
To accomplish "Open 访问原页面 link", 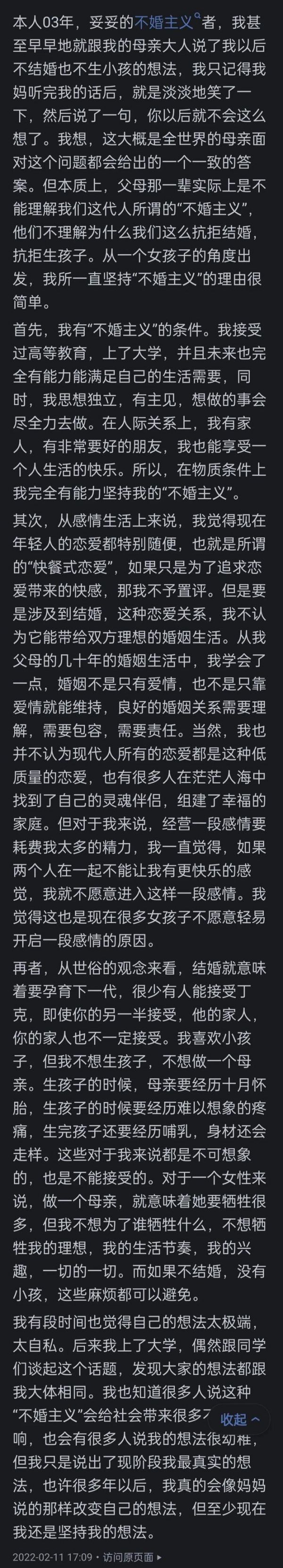I will click(128, 1558).
